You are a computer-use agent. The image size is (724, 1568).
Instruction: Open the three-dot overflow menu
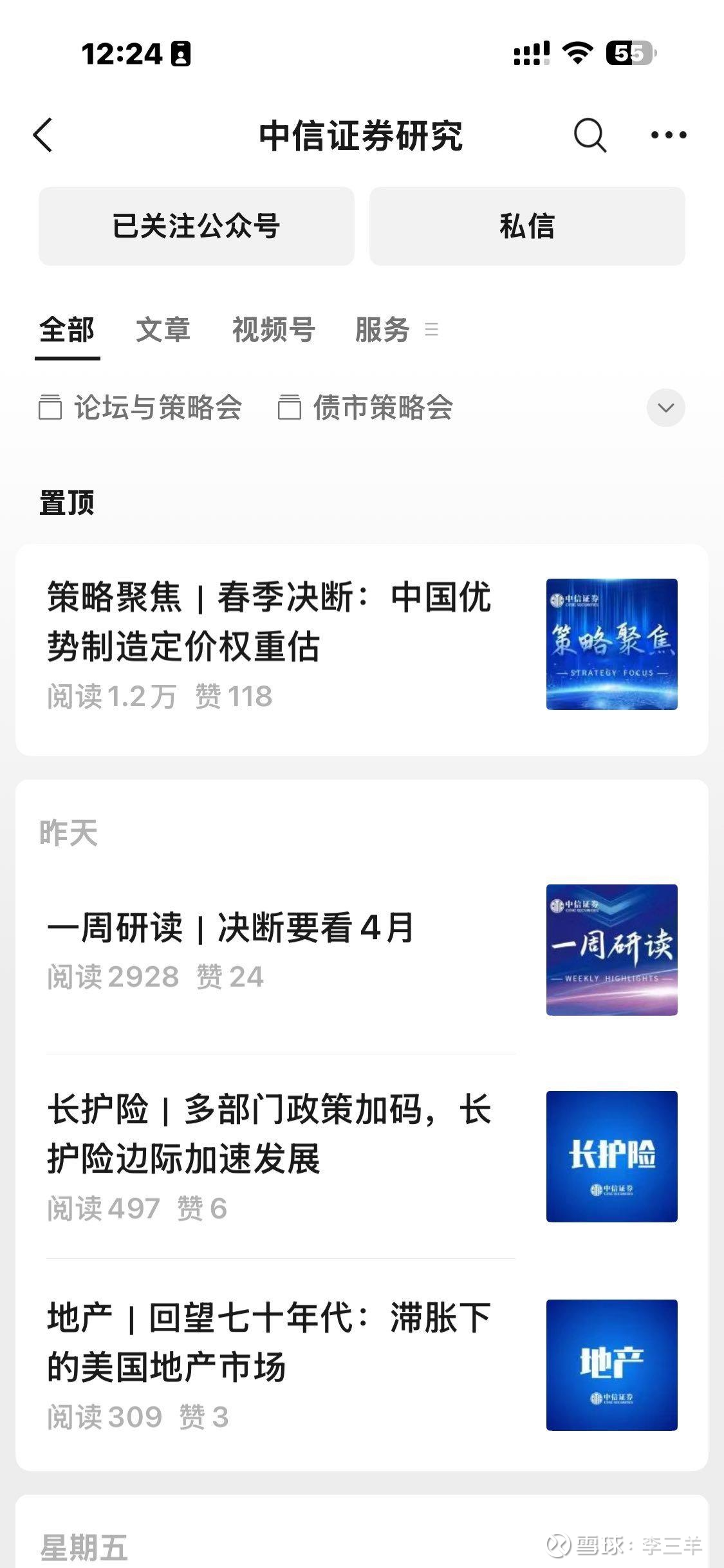pos(668,135)
